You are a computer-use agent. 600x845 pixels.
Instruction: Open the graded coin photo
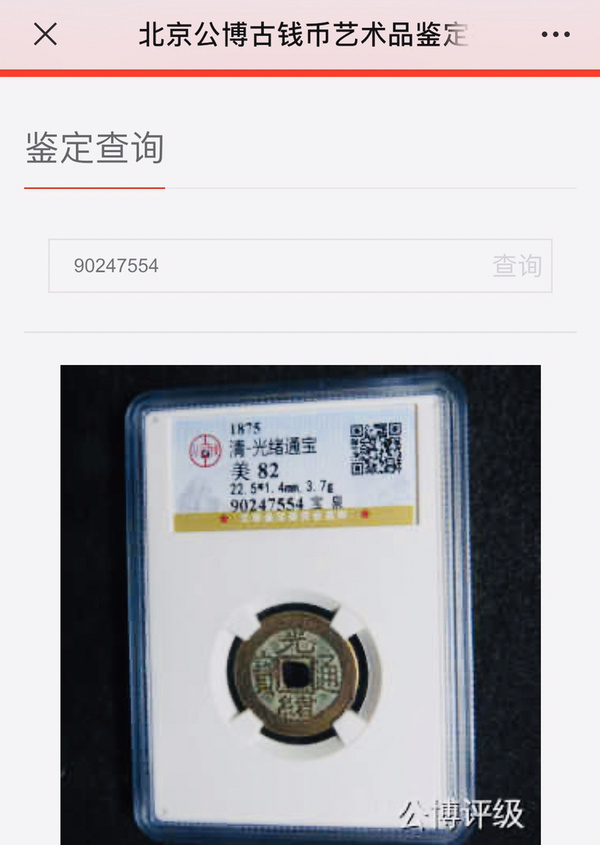300,605
